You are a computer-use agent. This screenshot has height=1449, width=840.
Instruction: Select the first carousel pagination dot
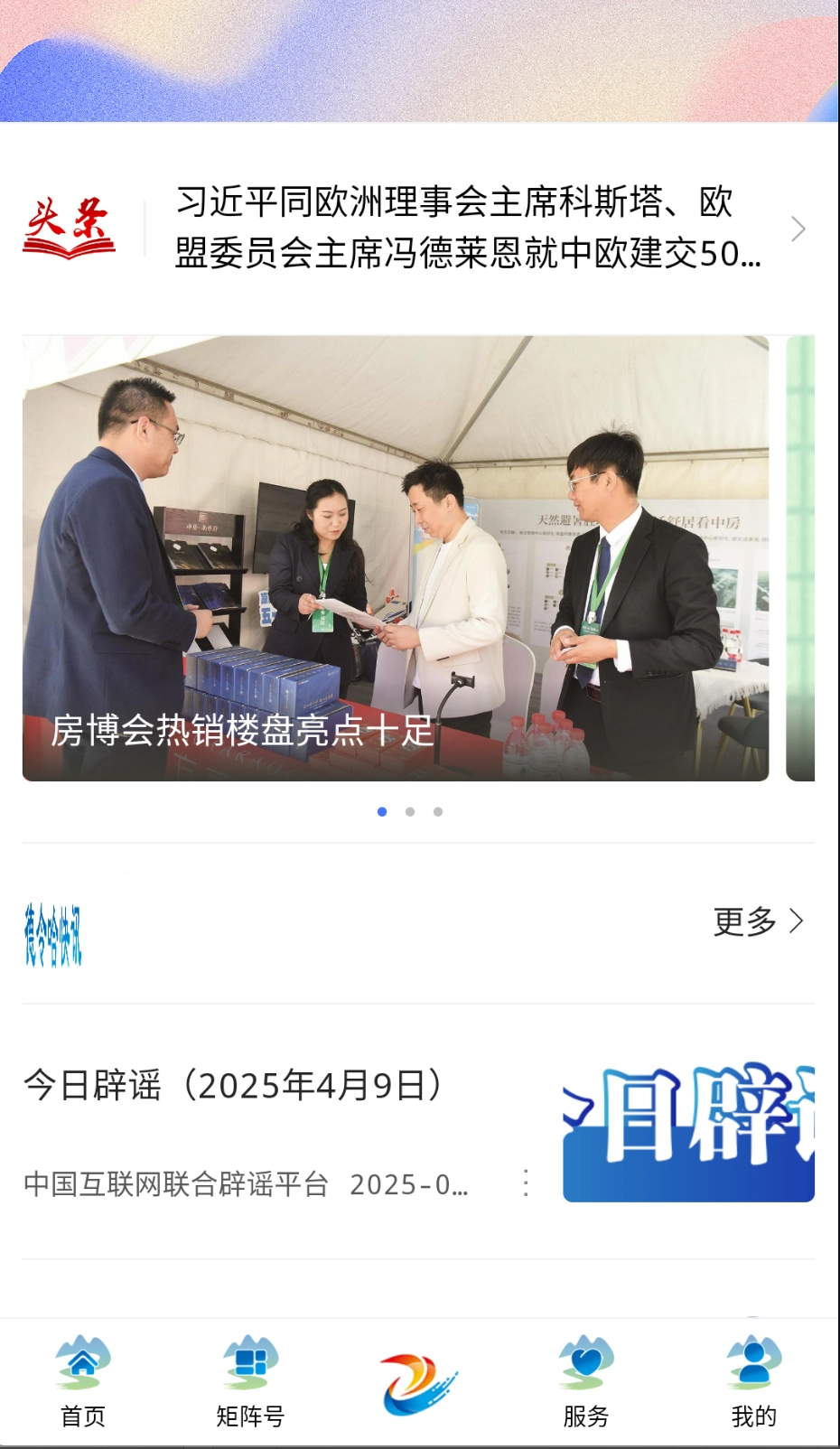coord(382,811)
